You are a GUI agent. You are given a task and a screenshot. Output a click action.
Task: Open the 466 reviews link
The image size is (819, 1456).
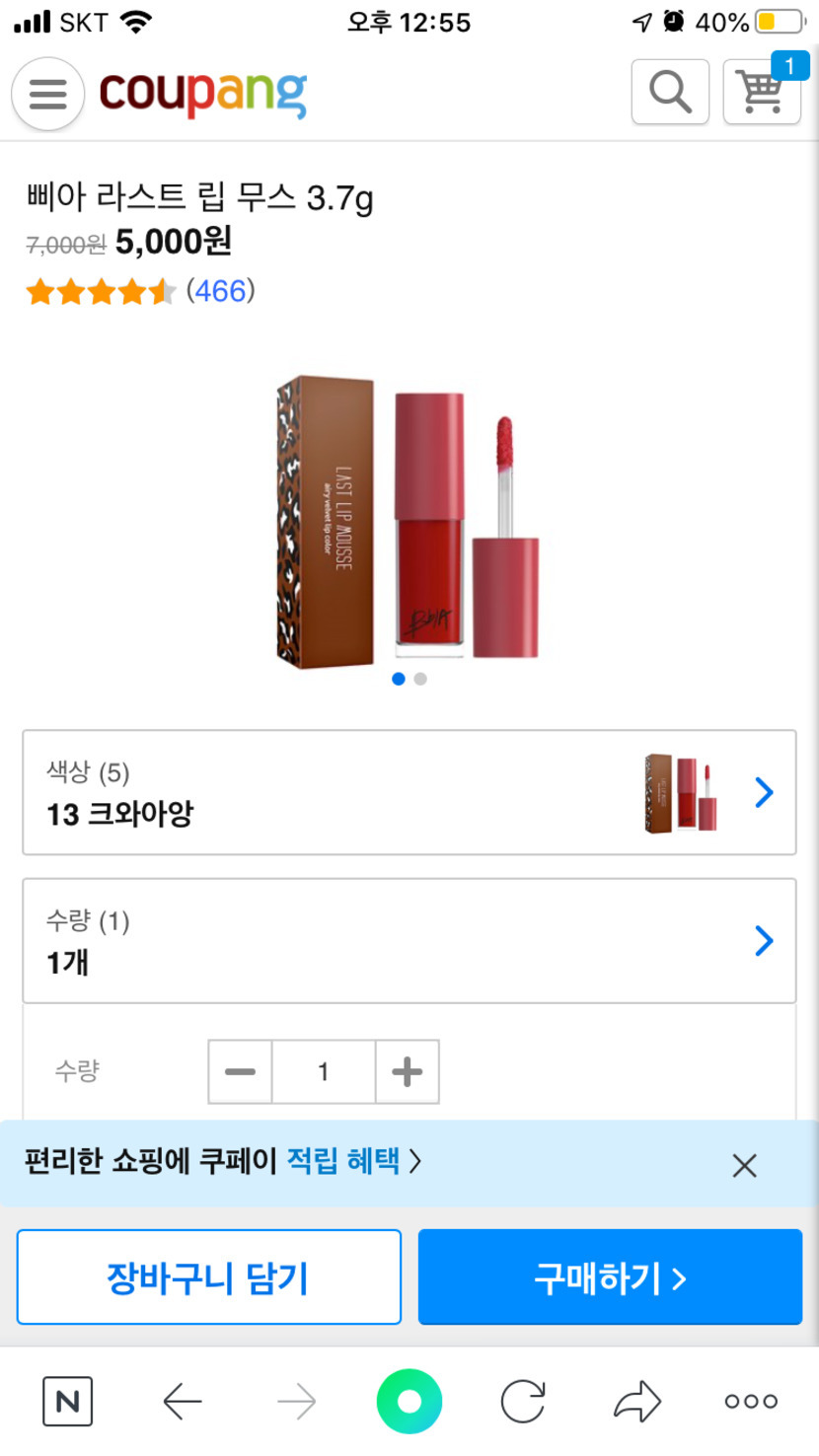(x=221, y=291)
